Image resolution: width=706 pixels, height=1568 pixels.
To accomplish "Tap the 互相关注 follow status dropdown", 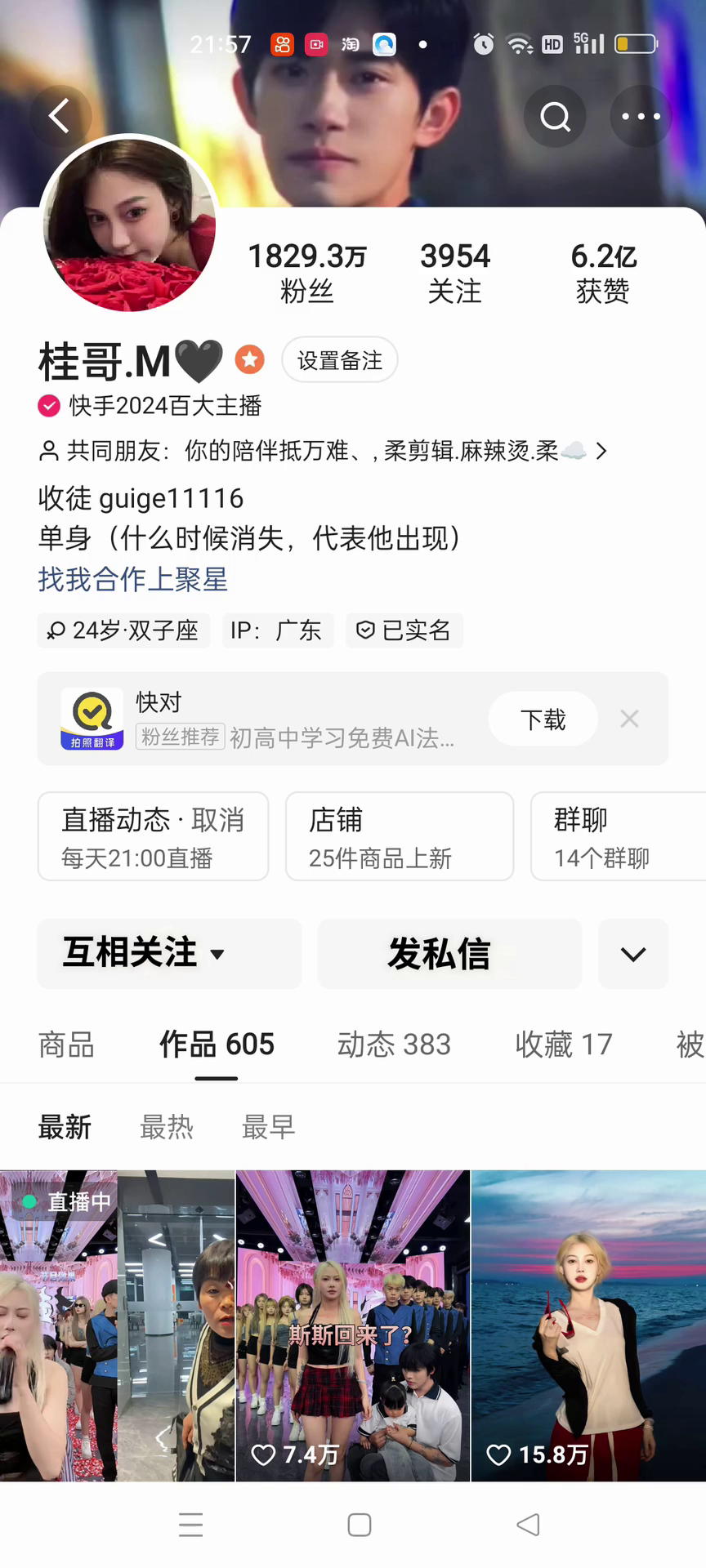I will coord(169,954).
